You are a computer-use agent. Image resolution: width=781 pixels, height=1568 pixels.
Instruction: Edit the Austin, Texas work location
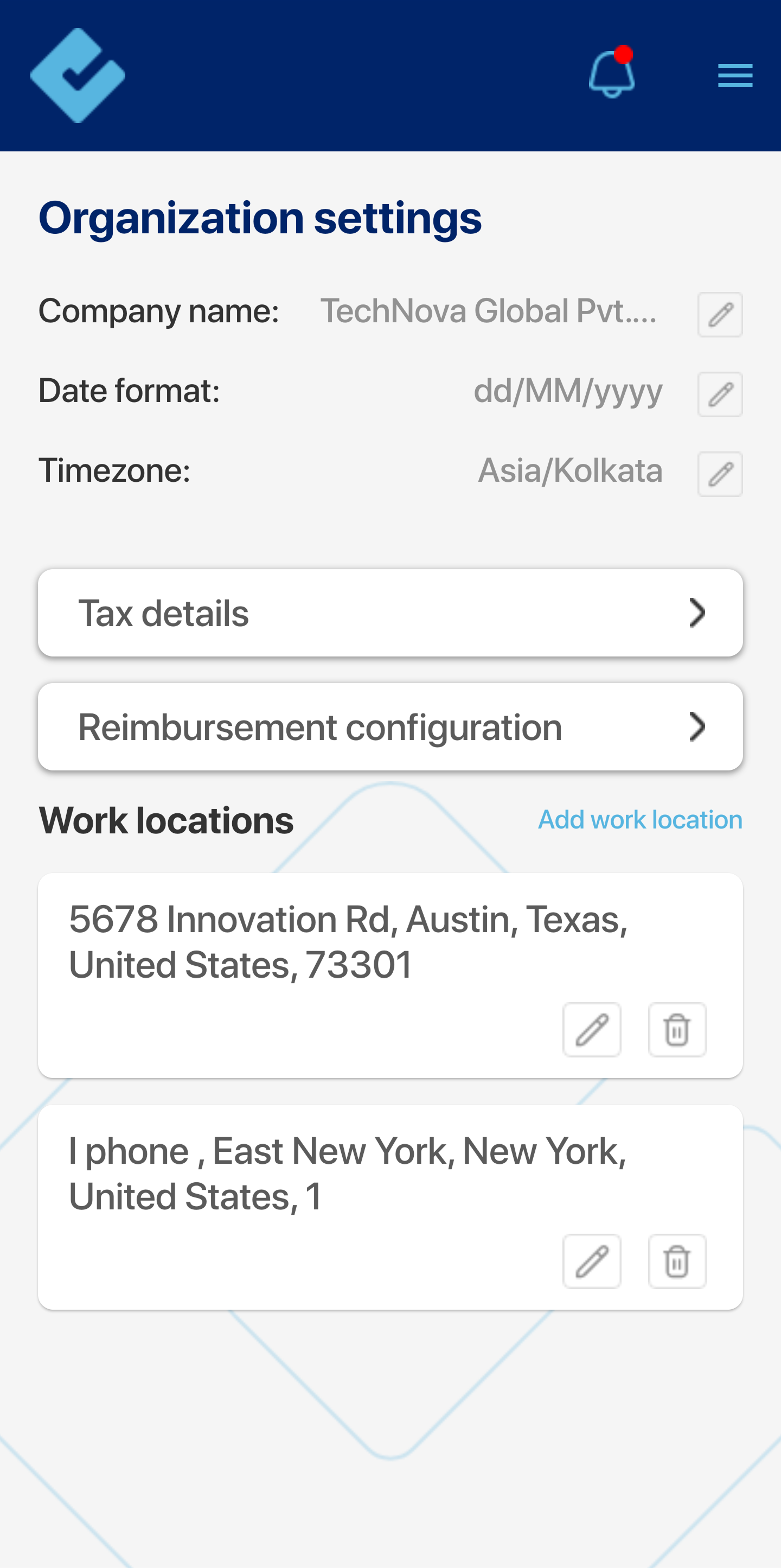[x=592, y=1030]
